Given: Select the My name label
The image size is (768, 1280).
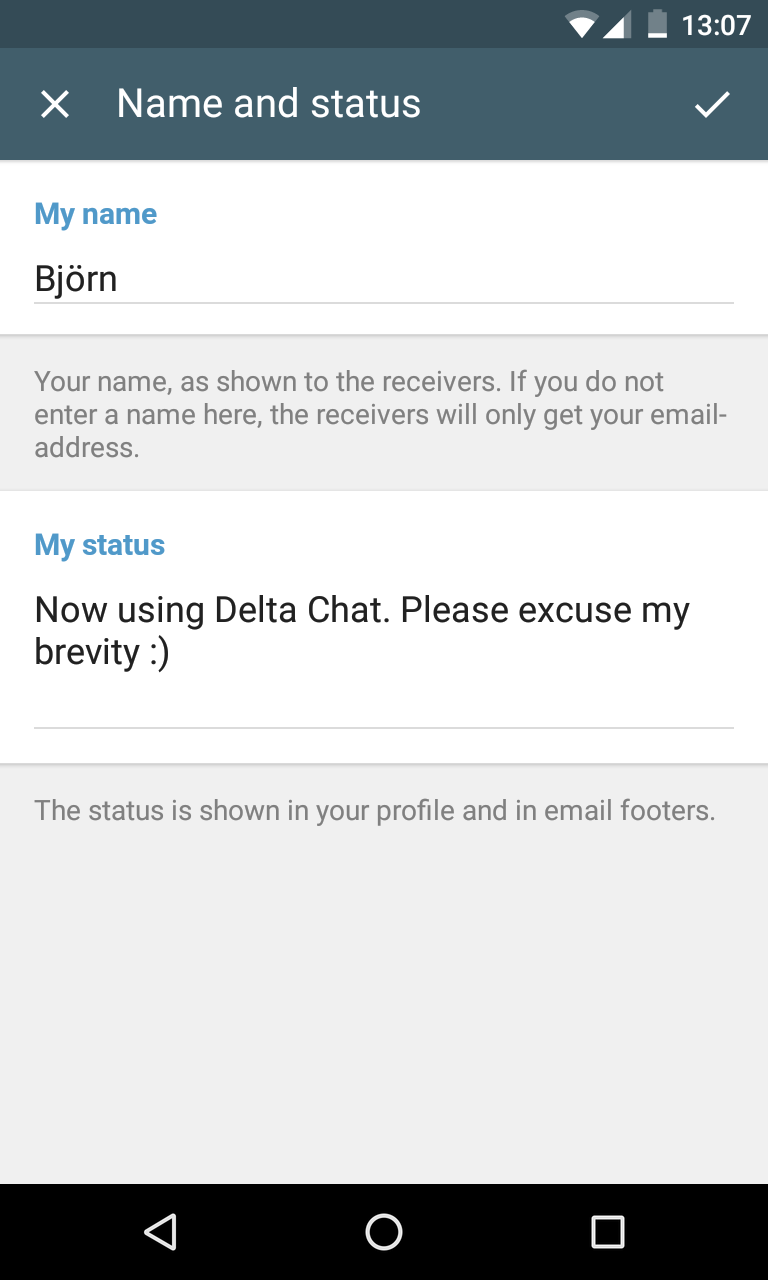Looking at the screenshot, I should pos(95,213).
